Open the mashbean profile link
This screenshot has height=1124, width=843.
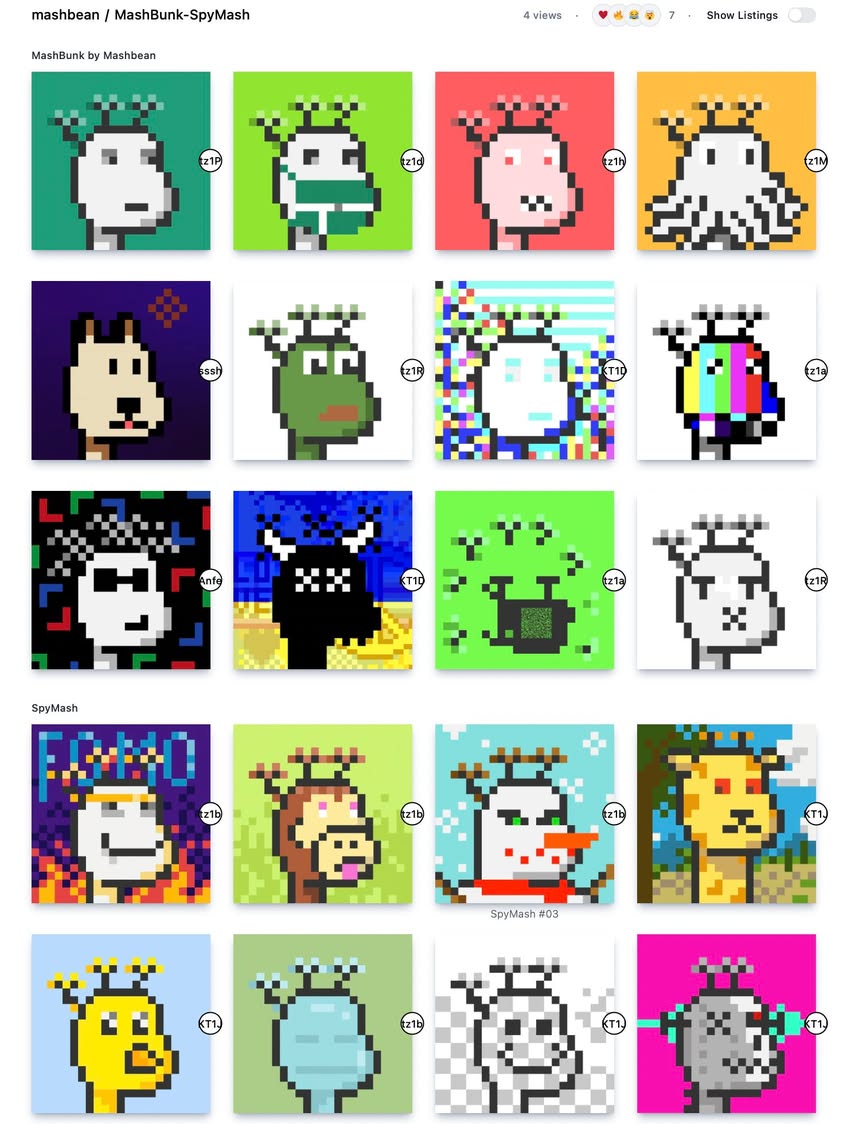pyautogui.click(x=65, y=15)
